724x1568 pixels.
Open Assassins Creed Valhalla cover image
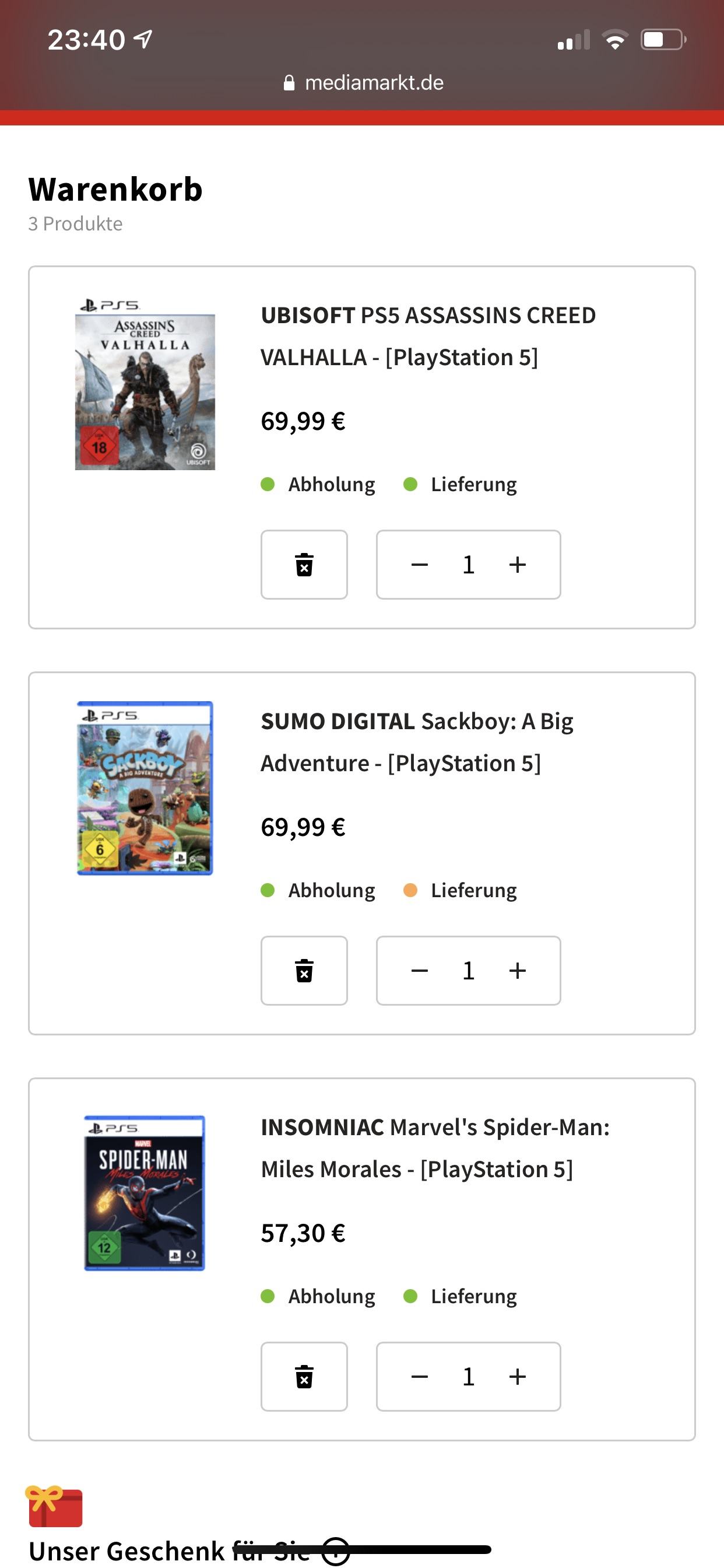(x=145, y=384)
